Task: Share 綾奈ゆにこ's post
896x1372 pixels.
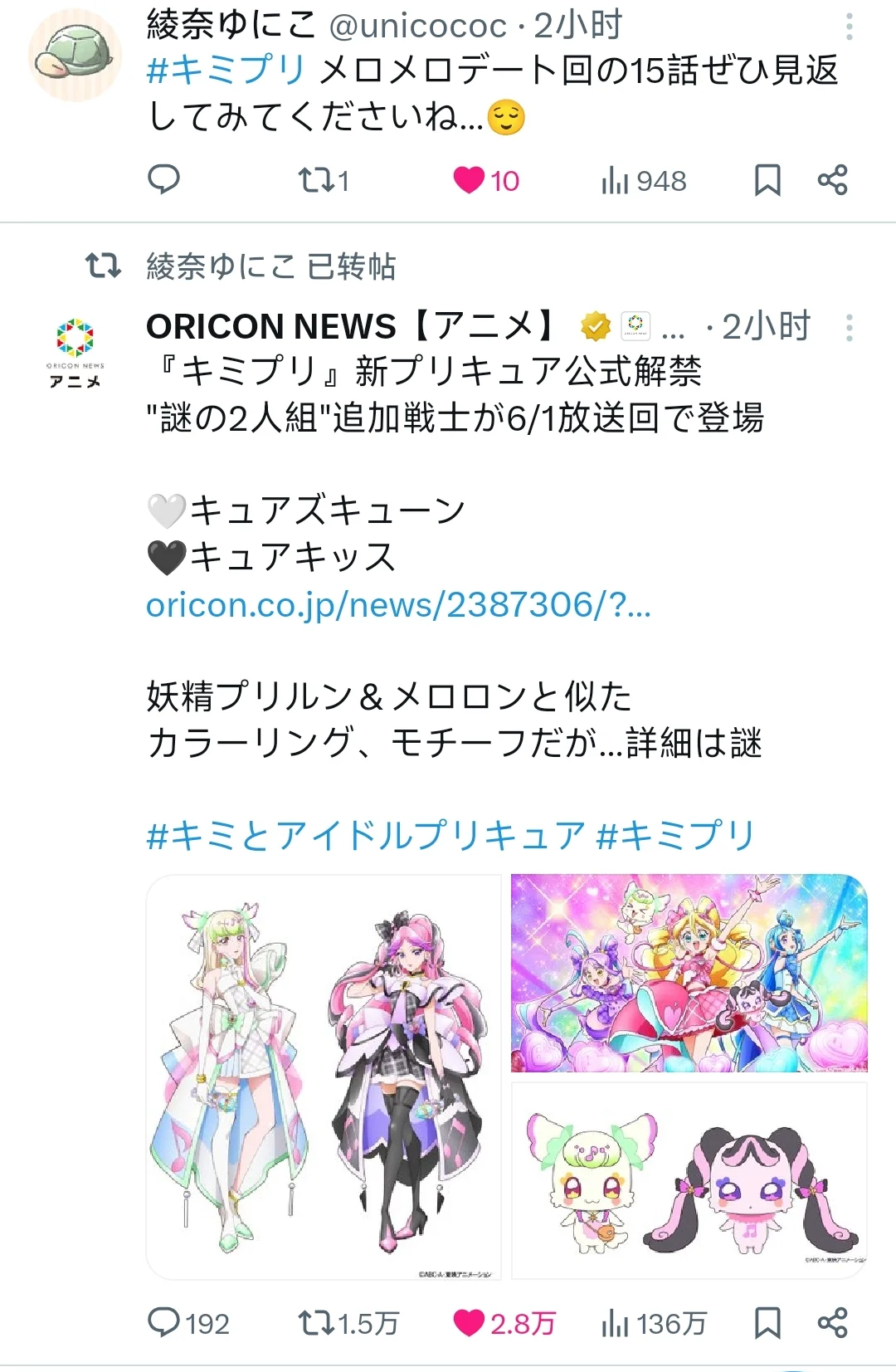Action: 832,180
